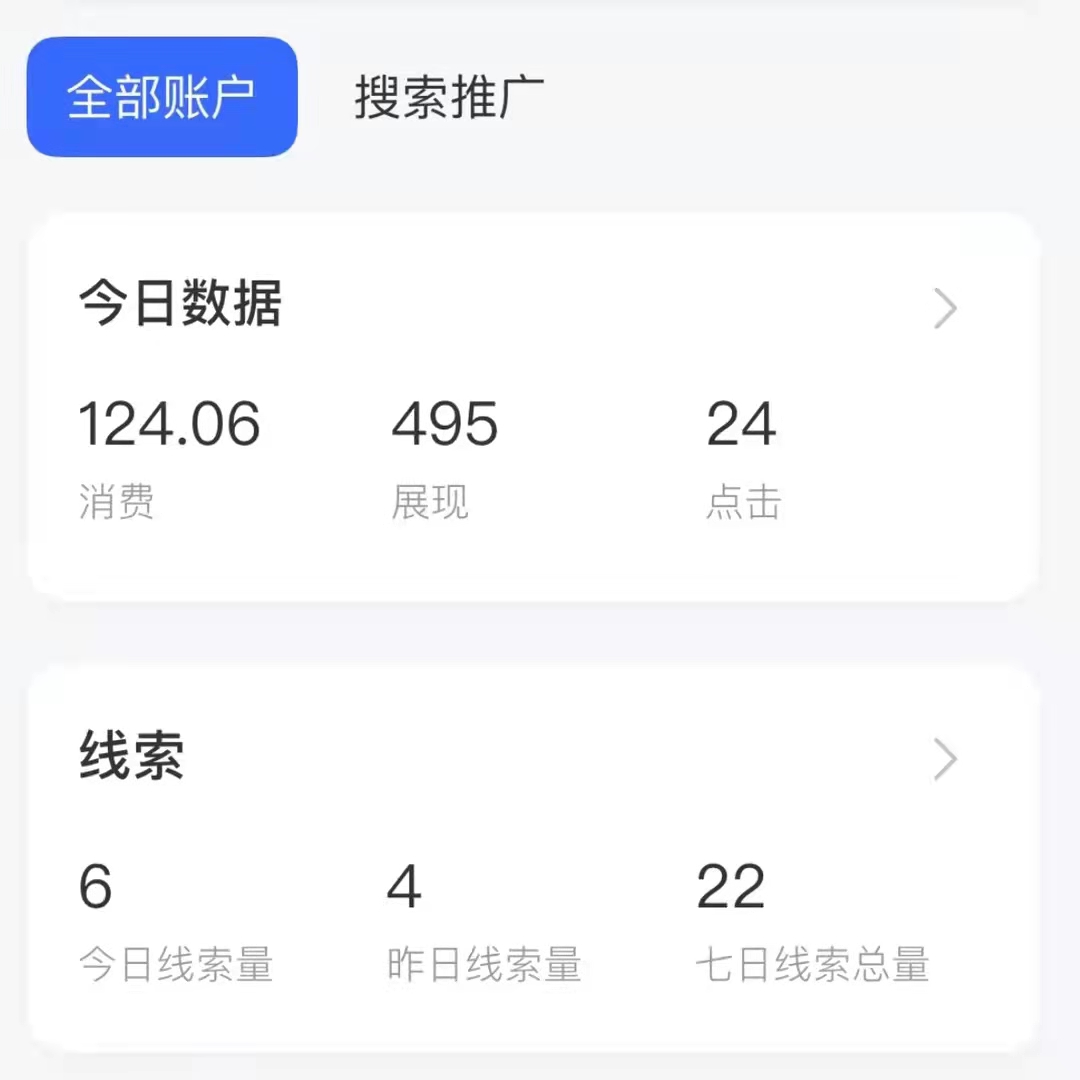Open 今日数据 details via its chevron
Viewport: 1080px width, 1080px height.
tap(945, 309)
